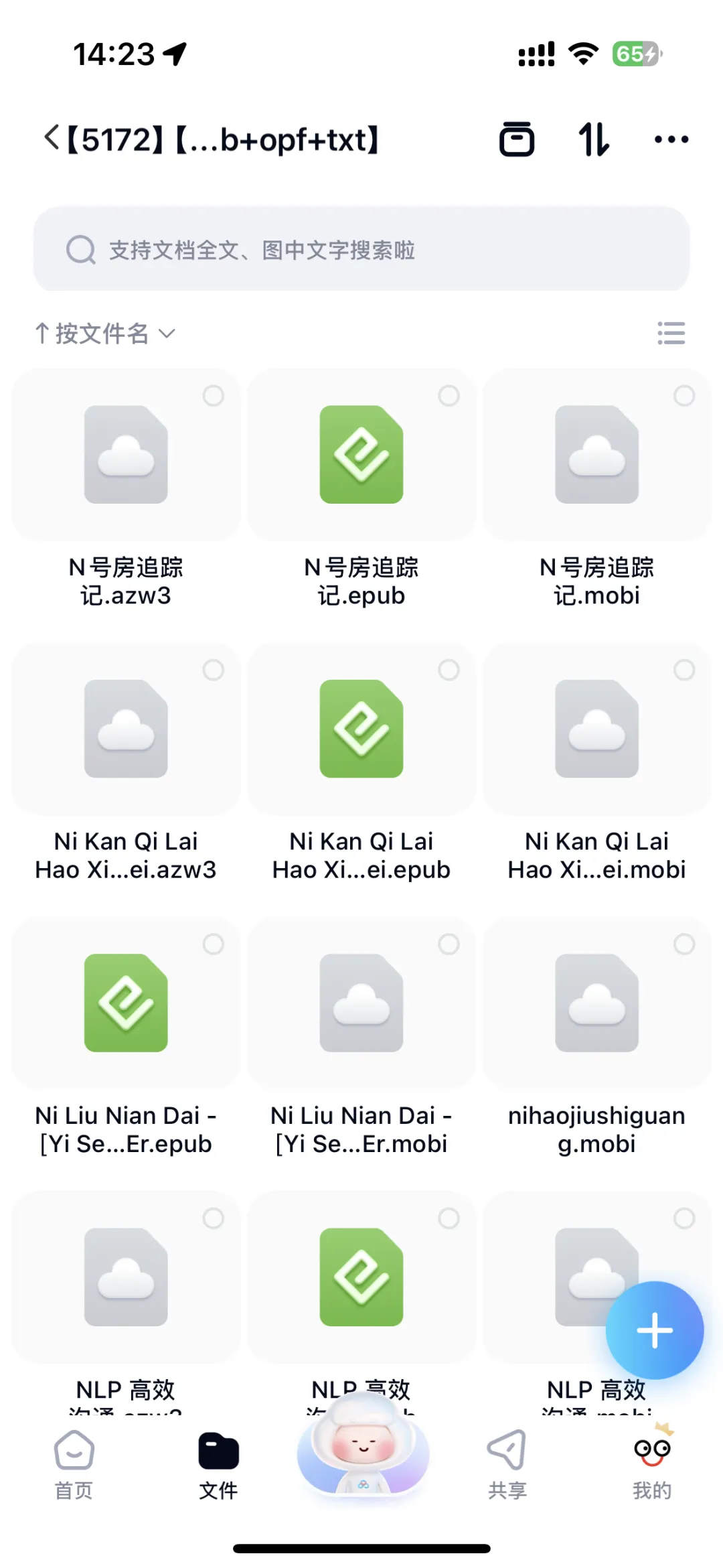Viewport: 723px width, 1568px height.
Task: Tap the archive box icon in header
Action: tap(517, 139)
